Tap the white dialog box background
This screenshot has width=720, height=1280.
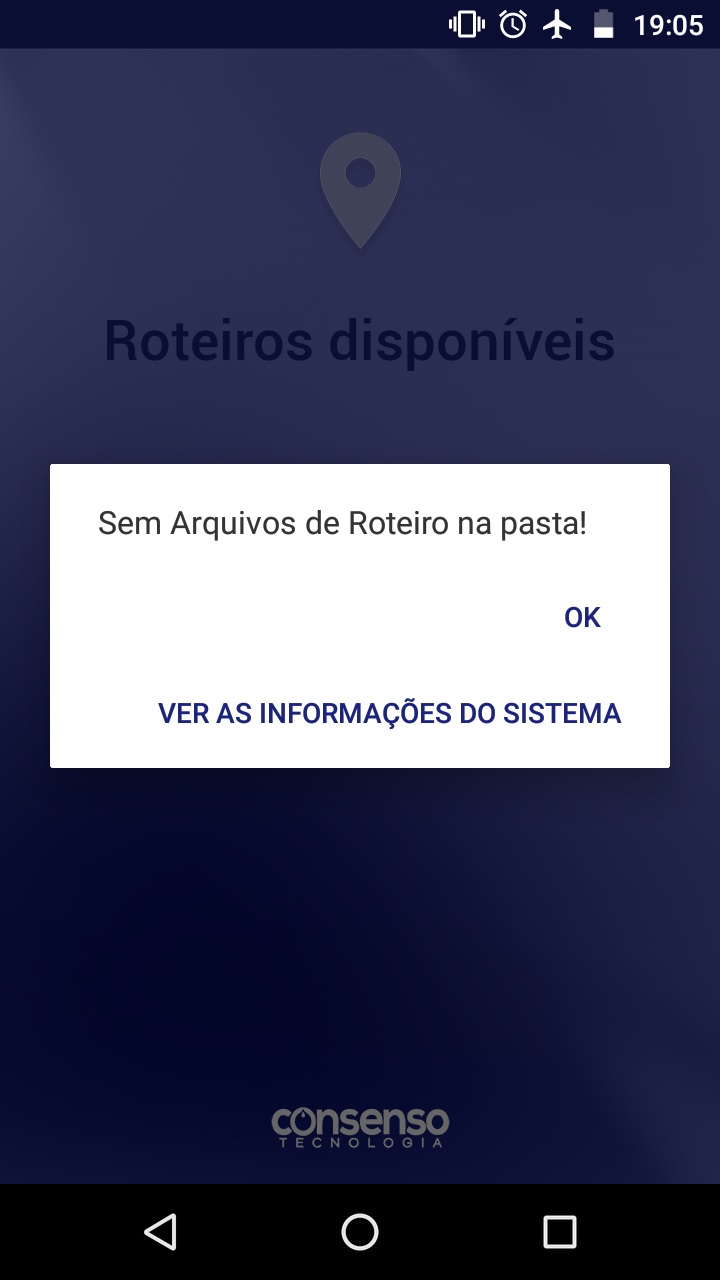tap(360, 615)
